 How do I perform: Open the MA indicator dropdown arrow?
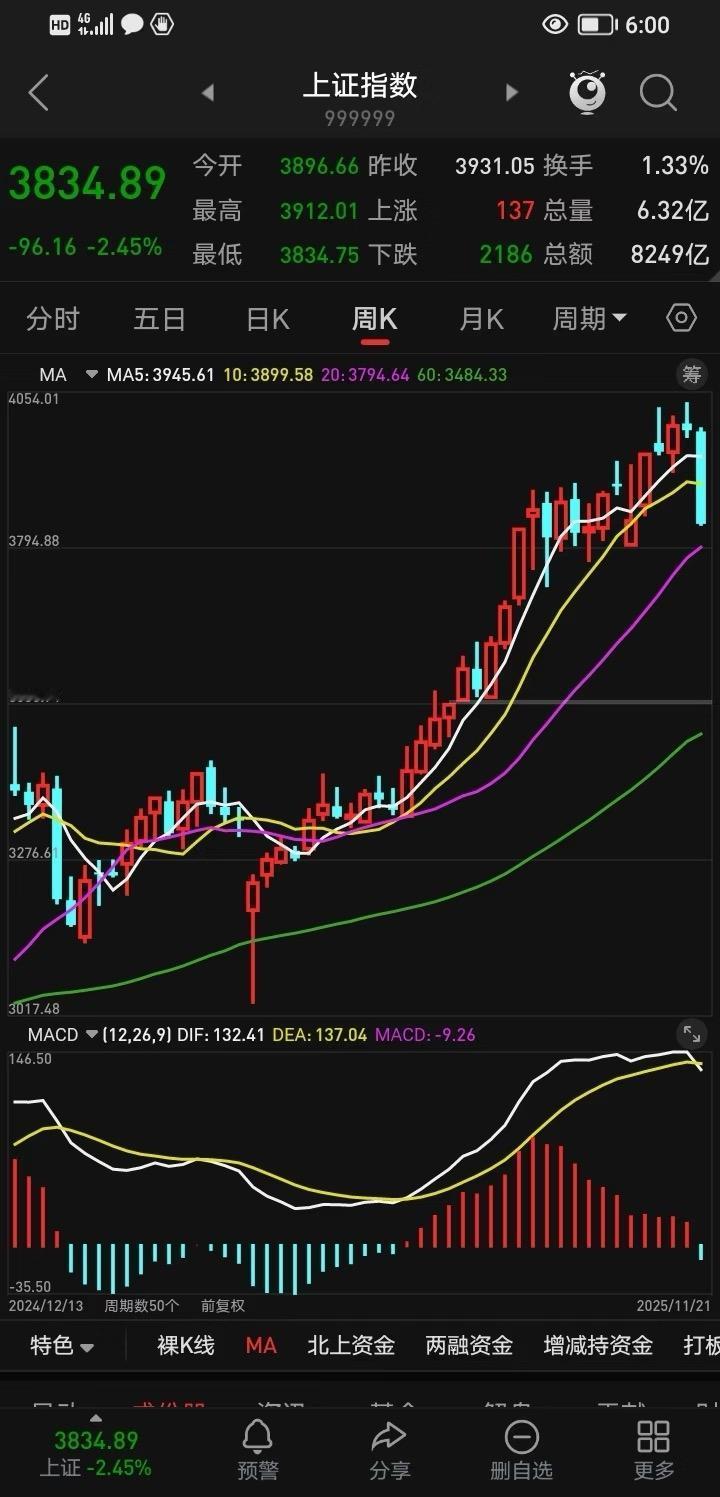click(90, 373)
